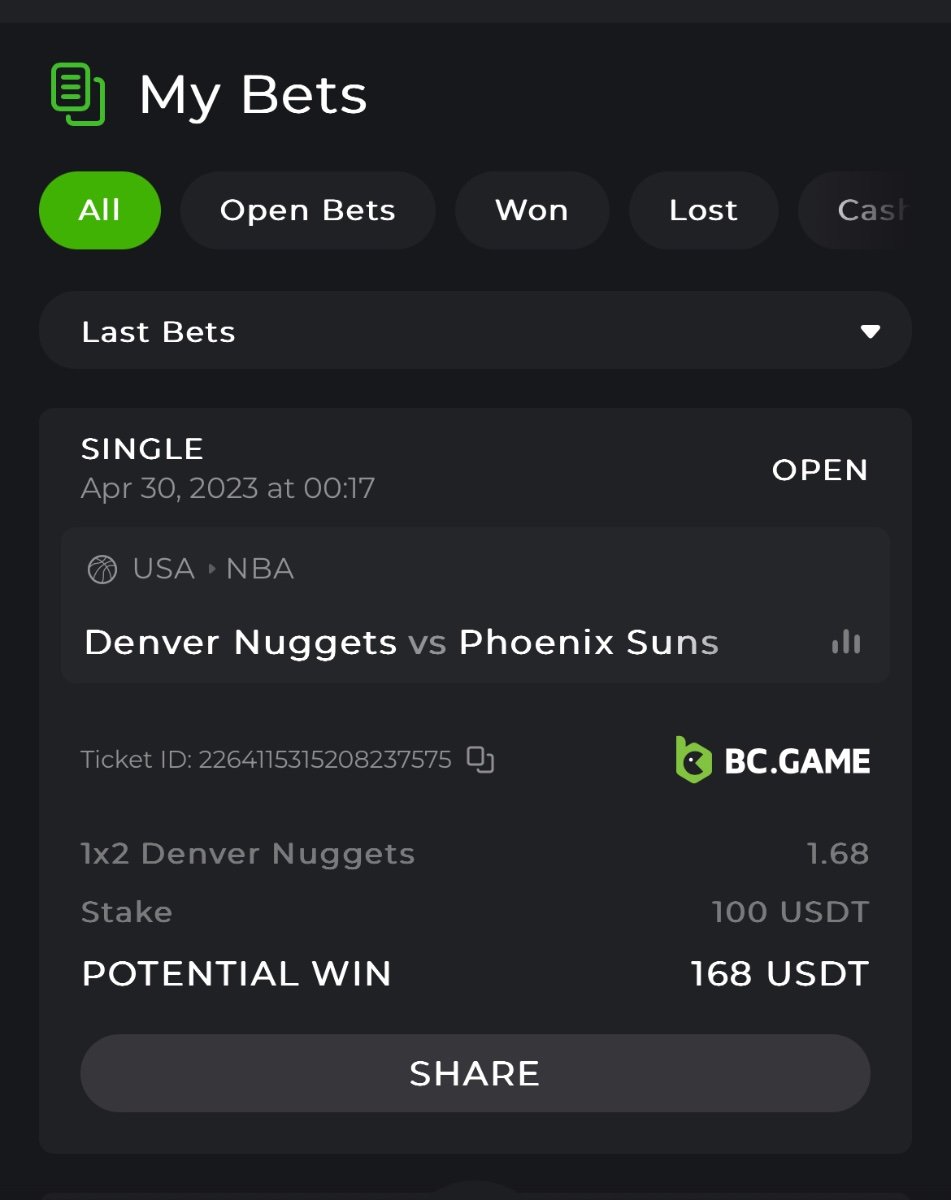
Task: Open Denver Nuggets vs Phoenix Suns match
Action: 401,642
